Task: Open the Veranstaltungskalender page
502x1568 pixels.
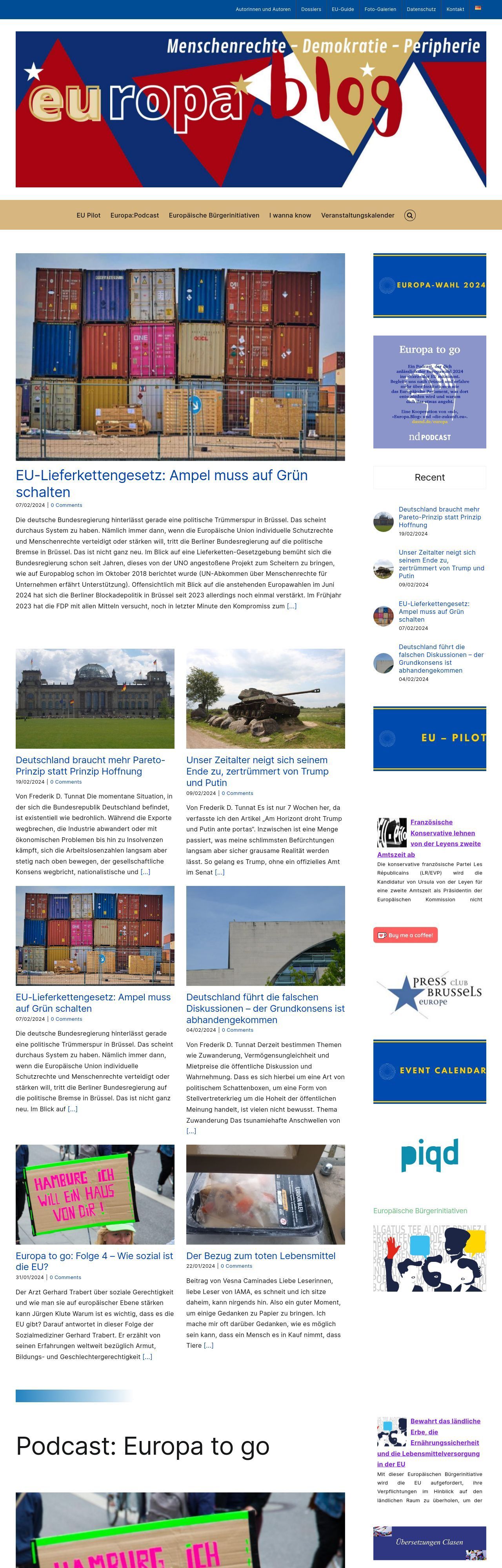Action: point(358,215)
